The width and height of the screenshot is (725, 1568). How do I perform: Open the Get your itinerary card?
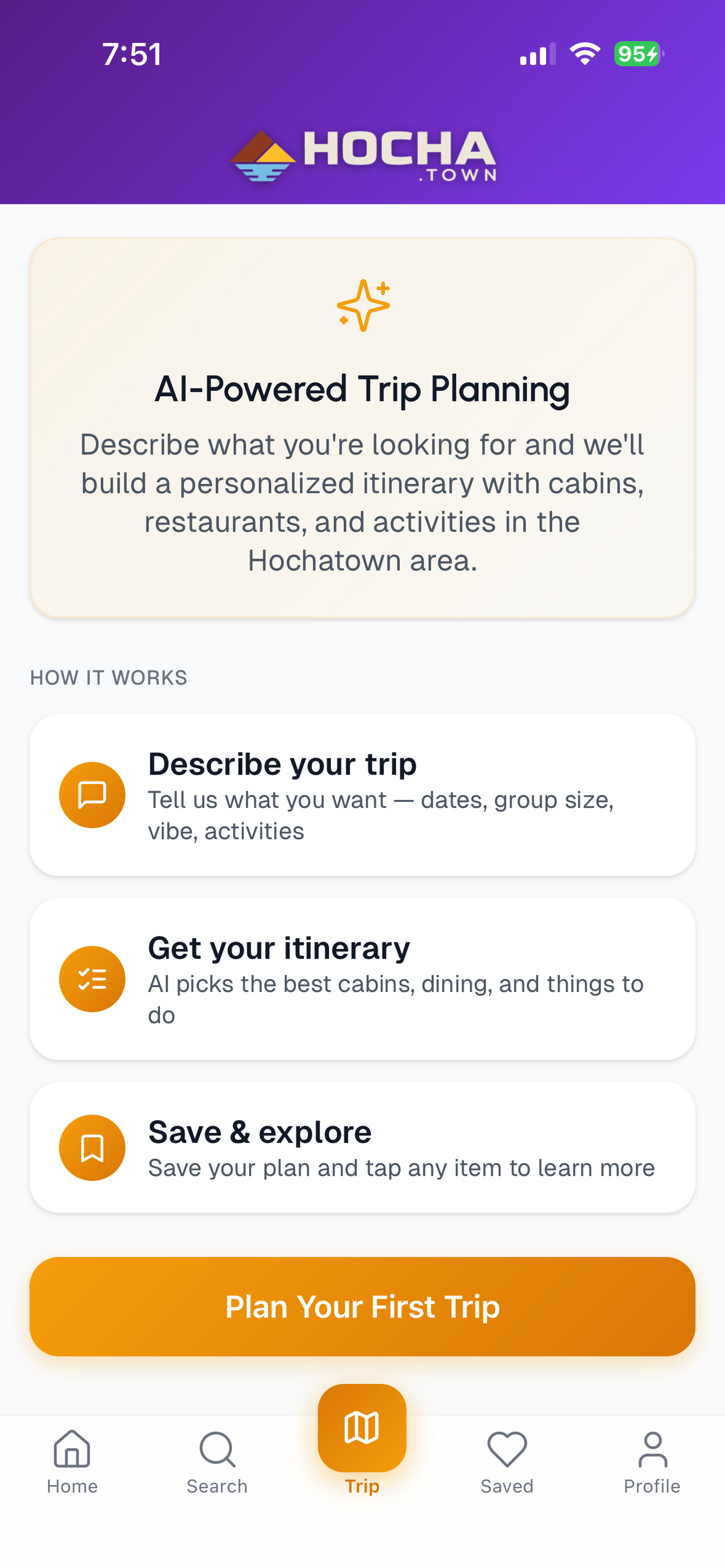tap(362, 979)
